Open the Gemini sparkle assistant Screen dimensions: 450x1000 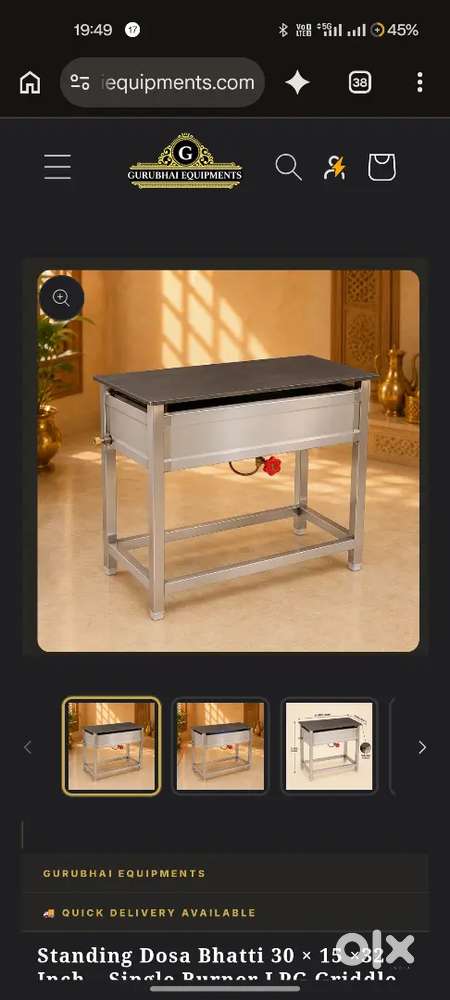click(297, 82)
